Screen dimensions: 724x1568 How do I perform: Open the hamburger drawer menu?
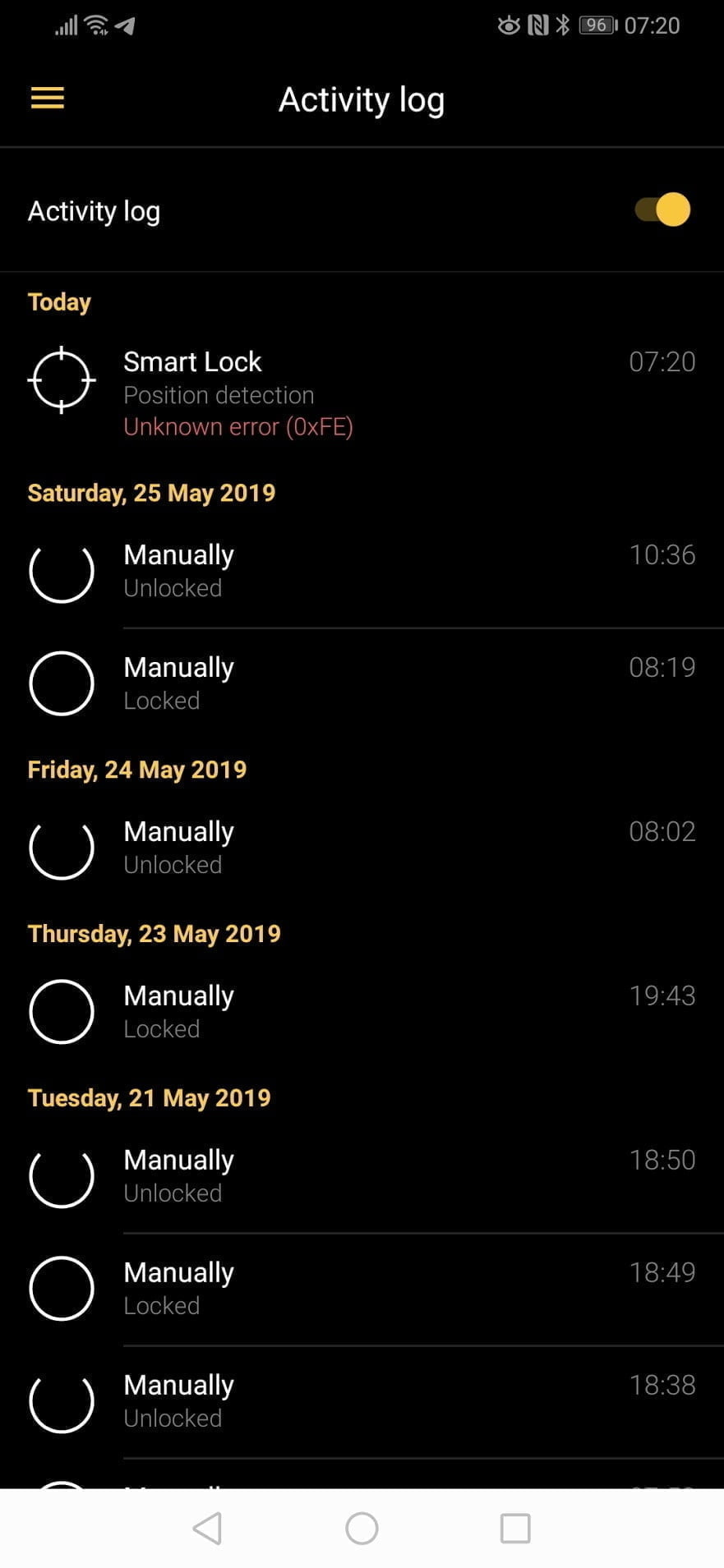(48, 99)
